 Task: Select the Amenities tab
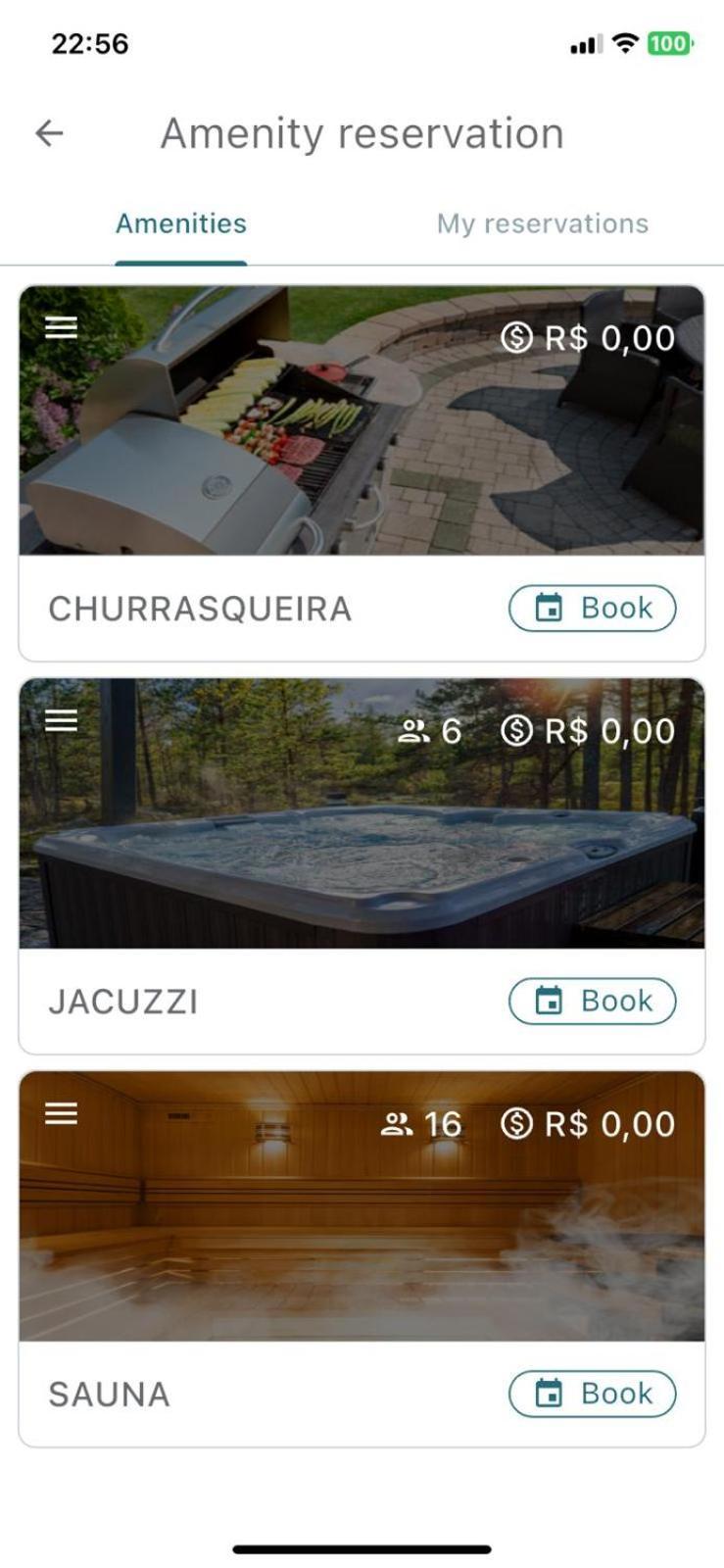[181, 224]
